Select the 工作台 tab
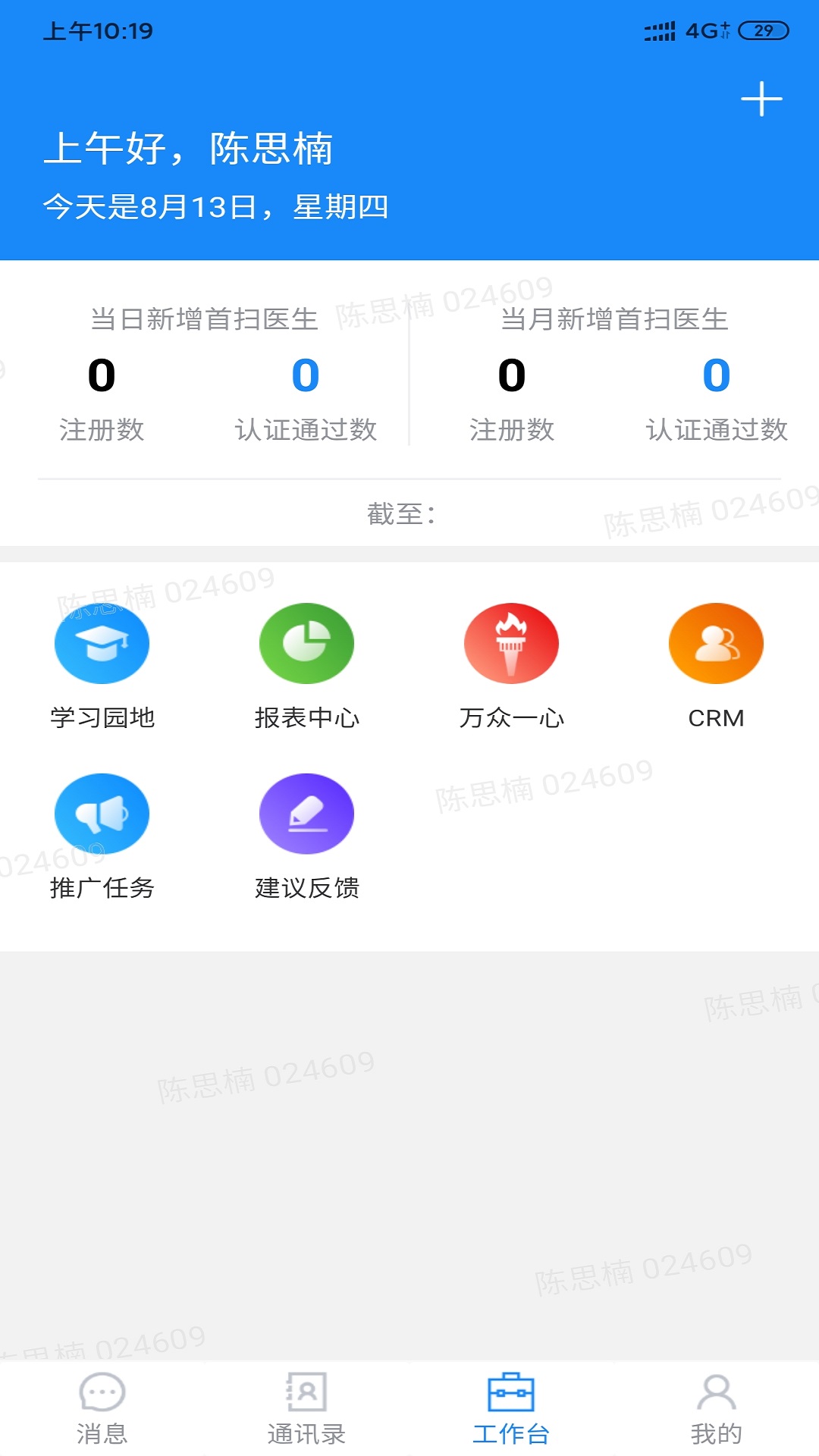The height and width of the screenshot is (1456, 819). pos(511,1408)
